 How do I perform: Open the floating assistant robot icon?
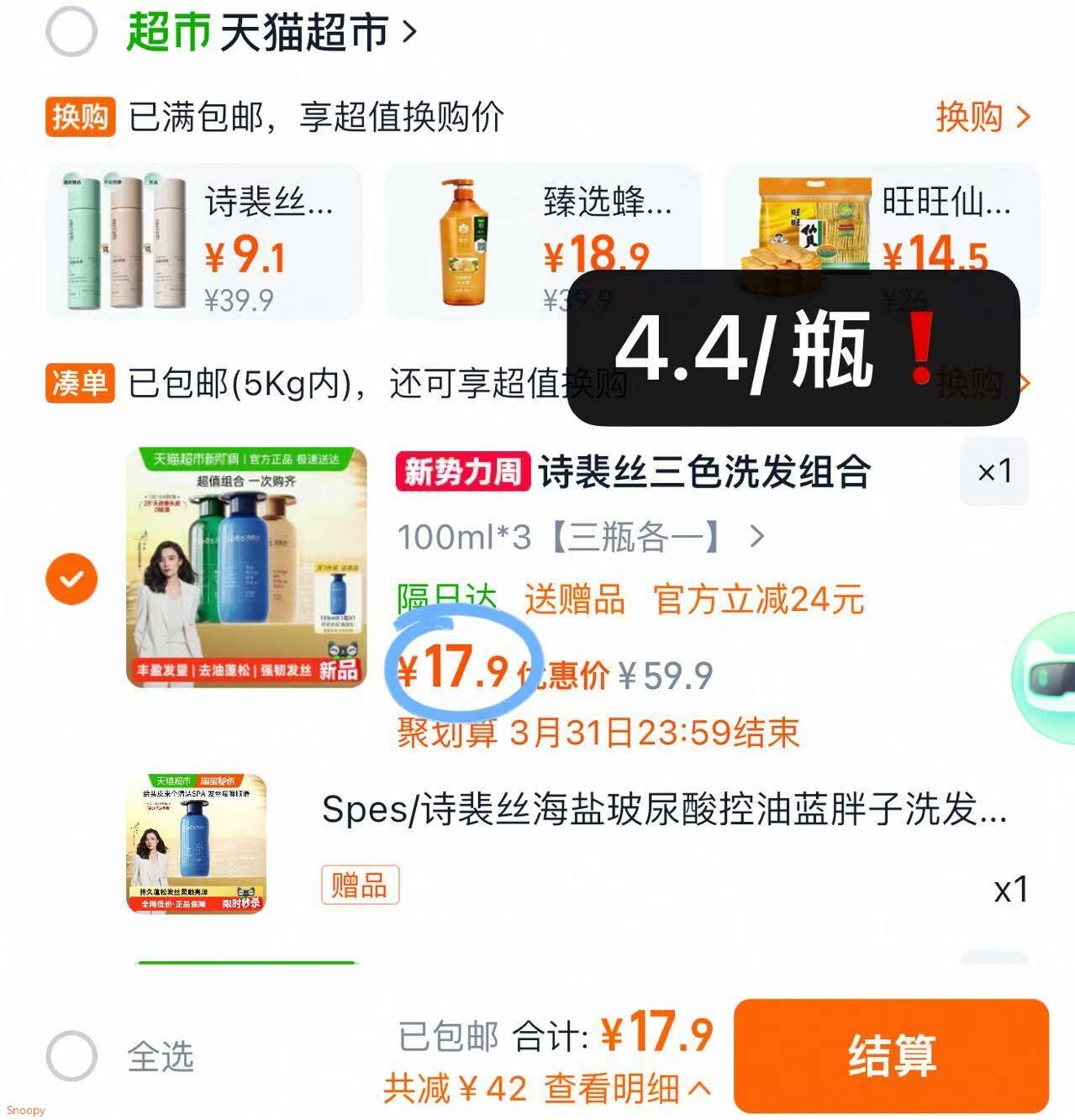point(1046,677)
